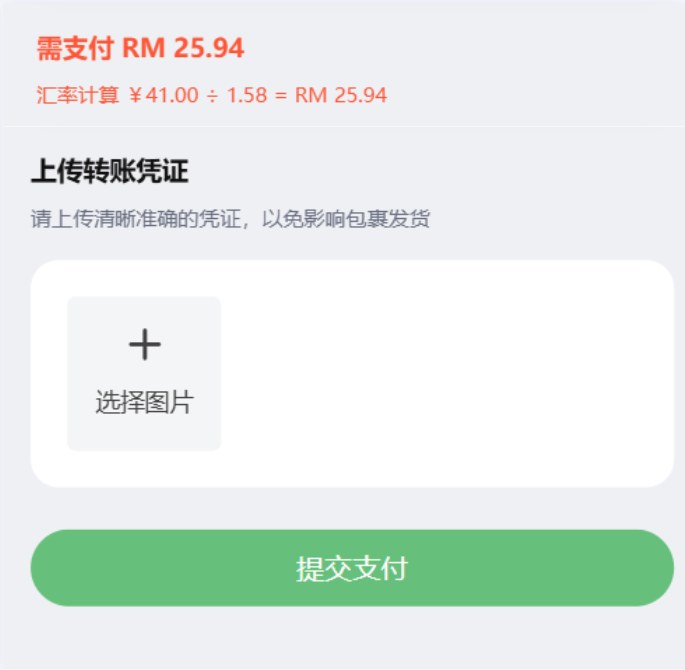
Task: Submit payment with the 提交支付 button
Action: [x=352, y=568]
